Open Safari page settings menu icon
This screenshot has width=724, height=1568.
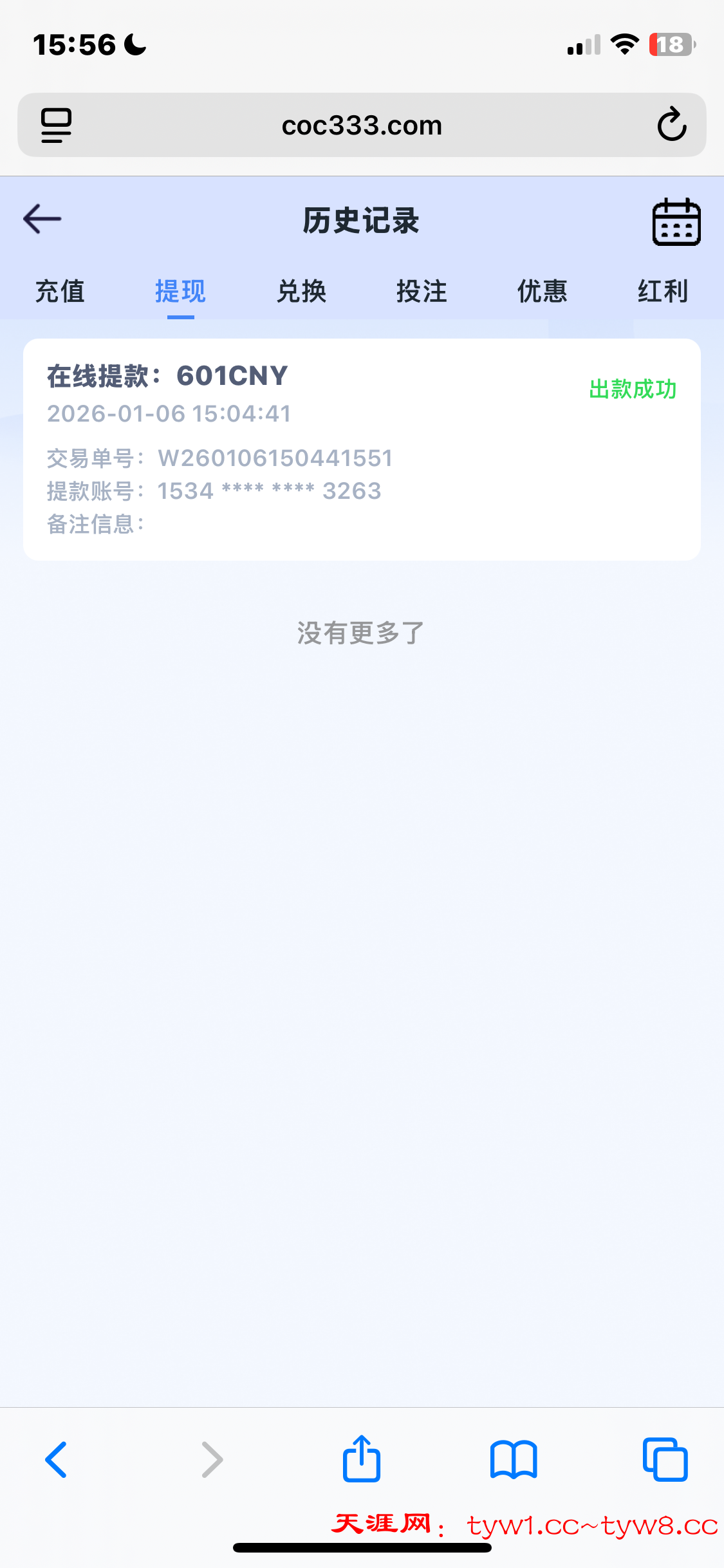tap(57, 125)
